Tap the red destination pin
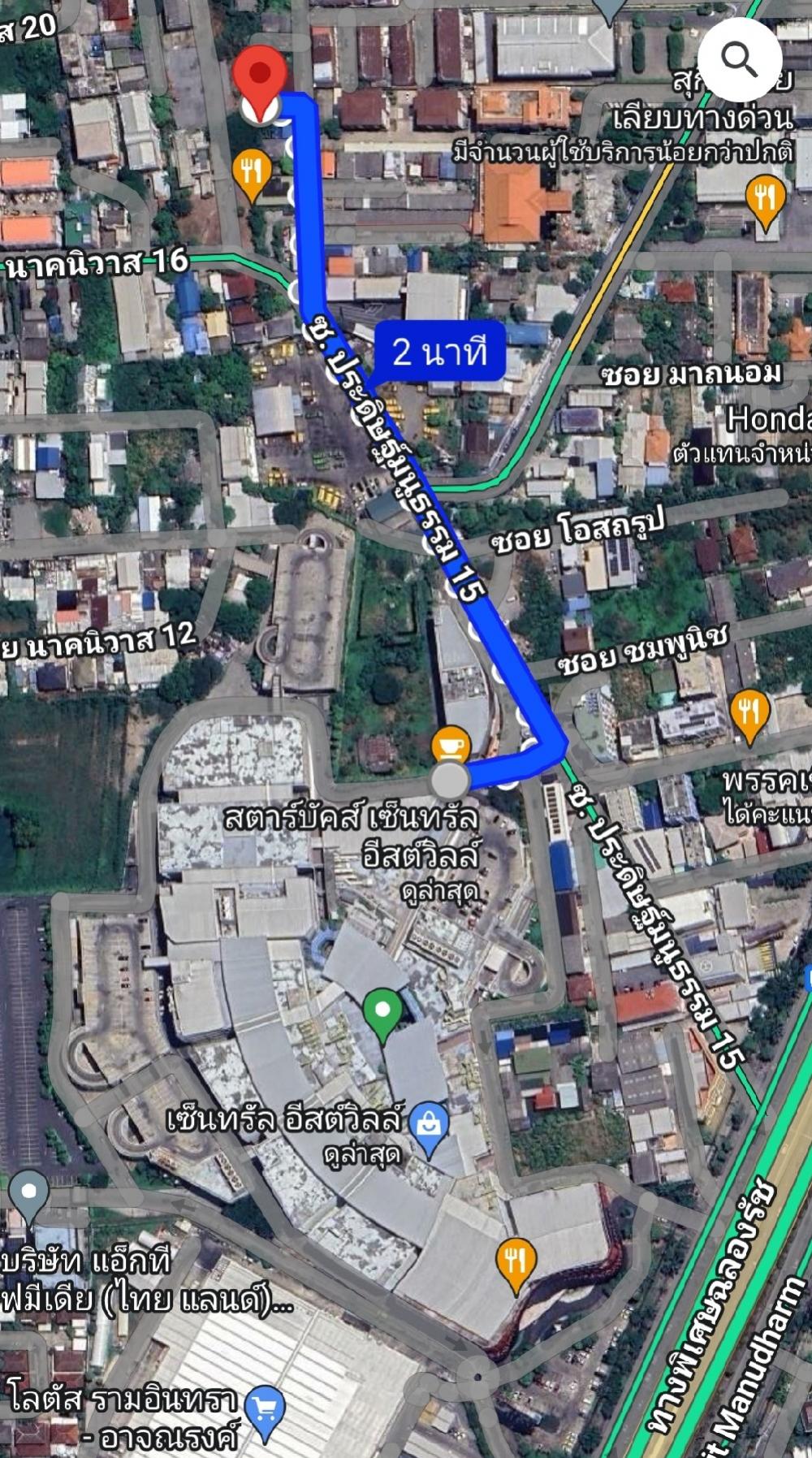The height and width of the screenshot is (1458, 812). pos(260,80)
